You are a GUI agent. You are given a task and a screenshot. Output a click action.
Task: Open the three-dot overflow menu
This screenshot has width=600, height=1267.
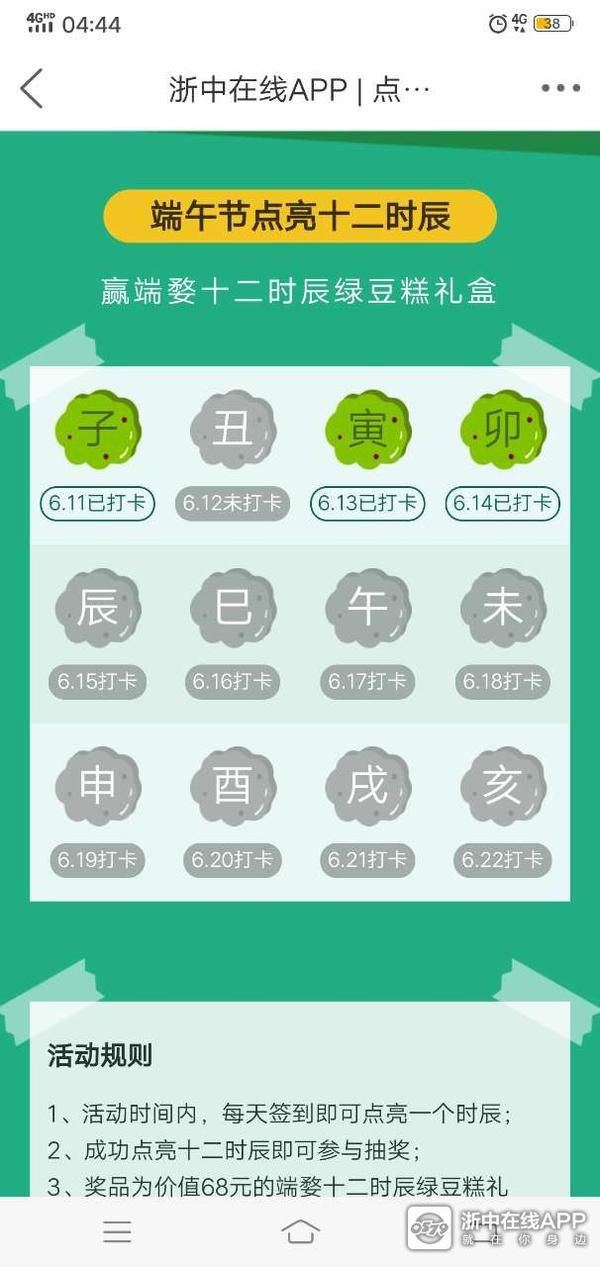[560, 88]
